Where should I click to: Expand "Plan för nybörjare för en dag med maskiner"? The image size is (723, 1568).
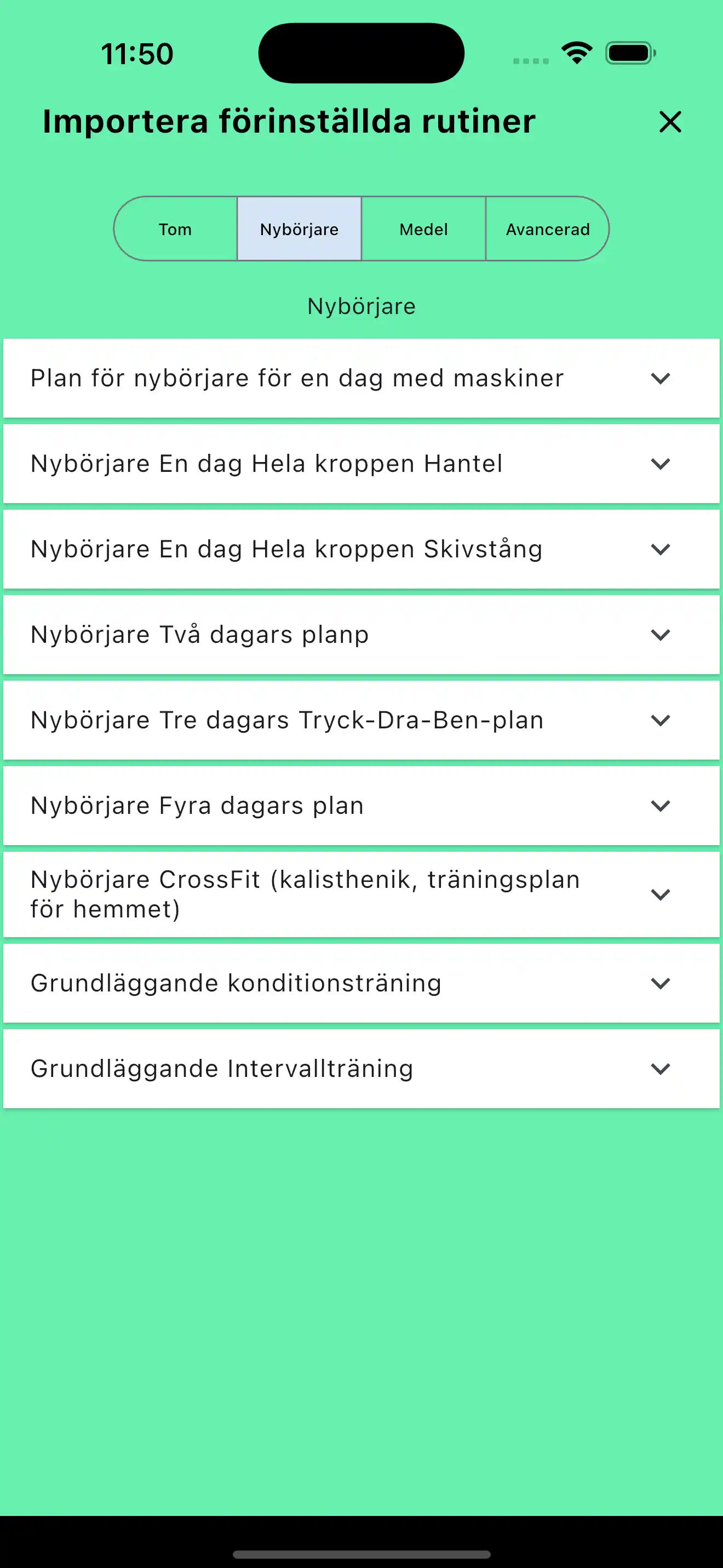point(661,378)
